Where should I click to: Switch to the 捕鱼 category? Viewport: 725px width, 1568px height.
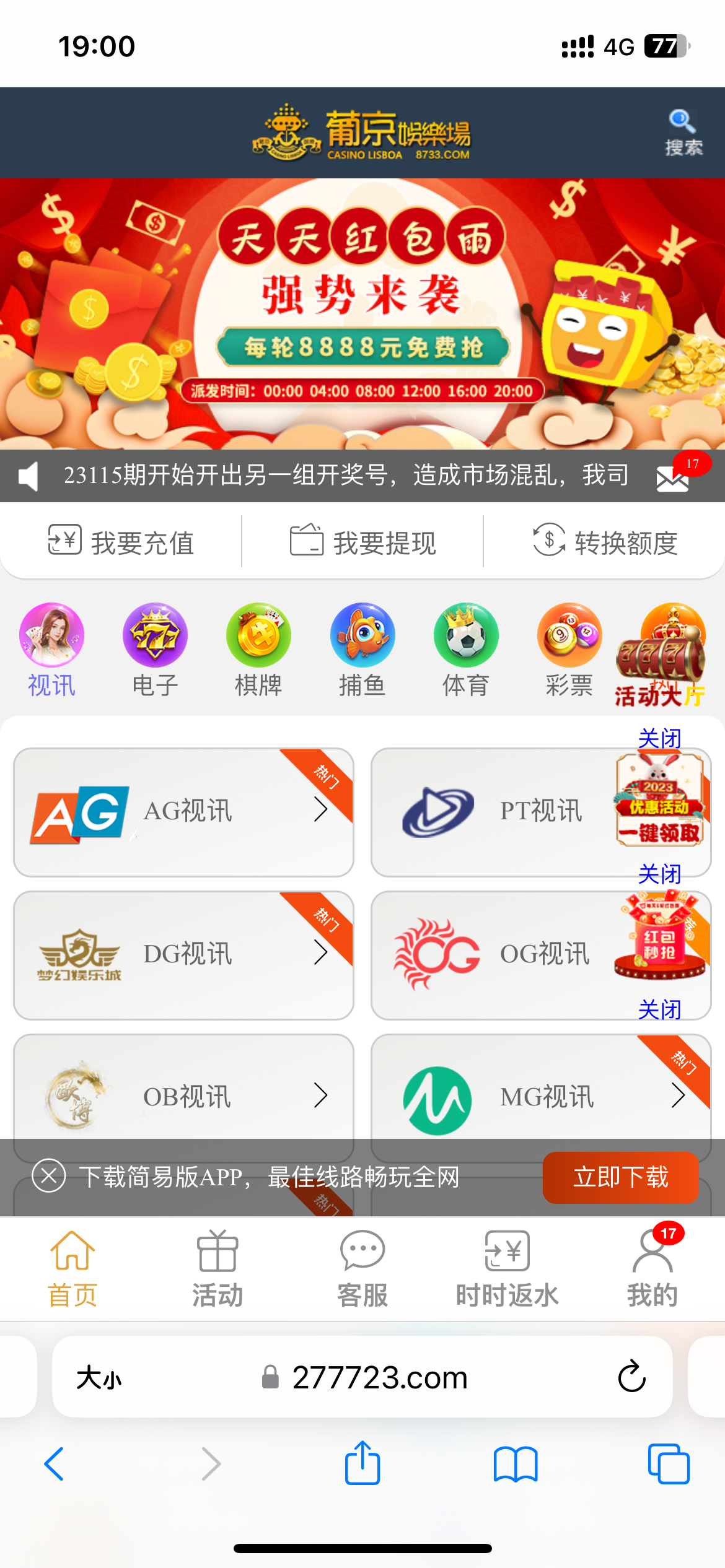[x=362, y=650]
